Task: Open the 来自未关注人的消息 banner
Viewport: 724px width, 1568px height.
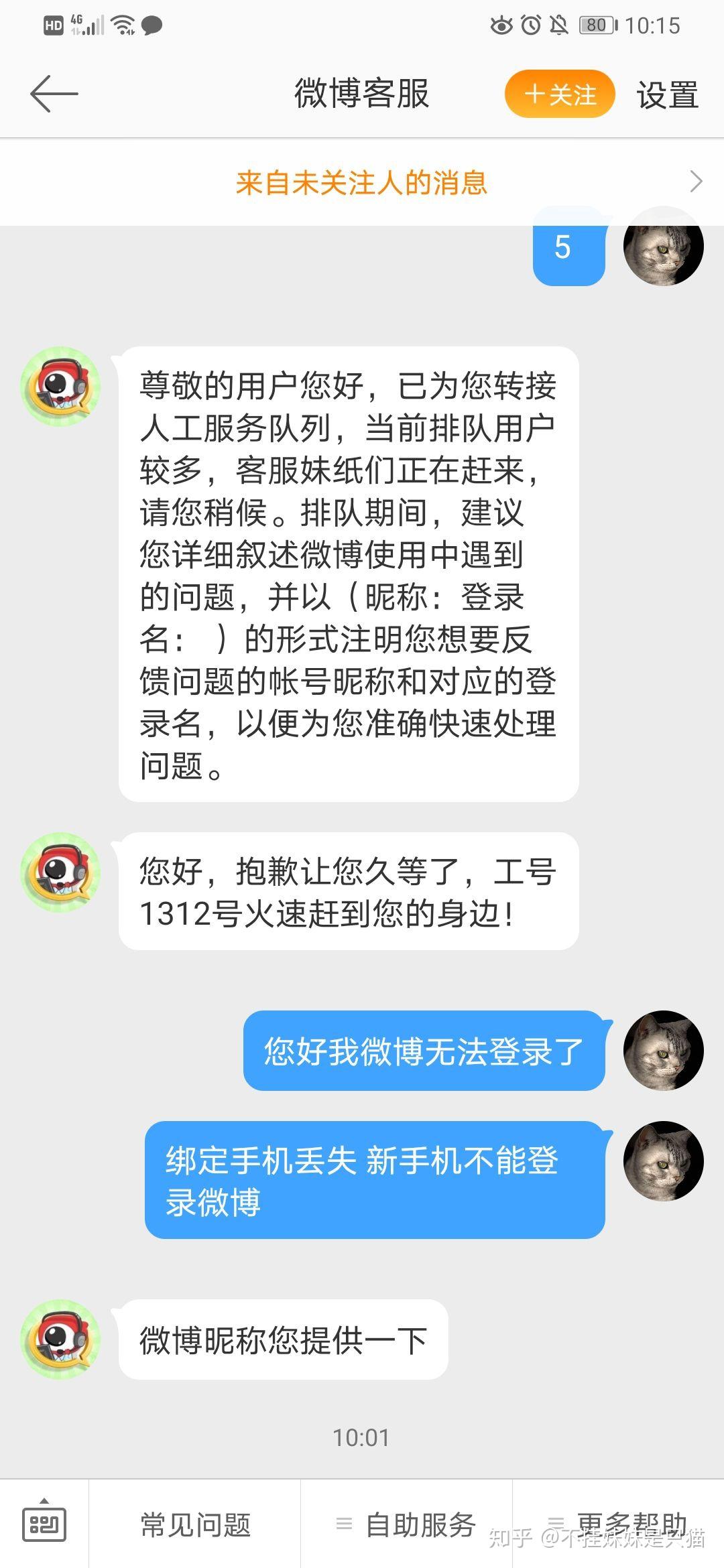Action: click(x=362, y=182)
